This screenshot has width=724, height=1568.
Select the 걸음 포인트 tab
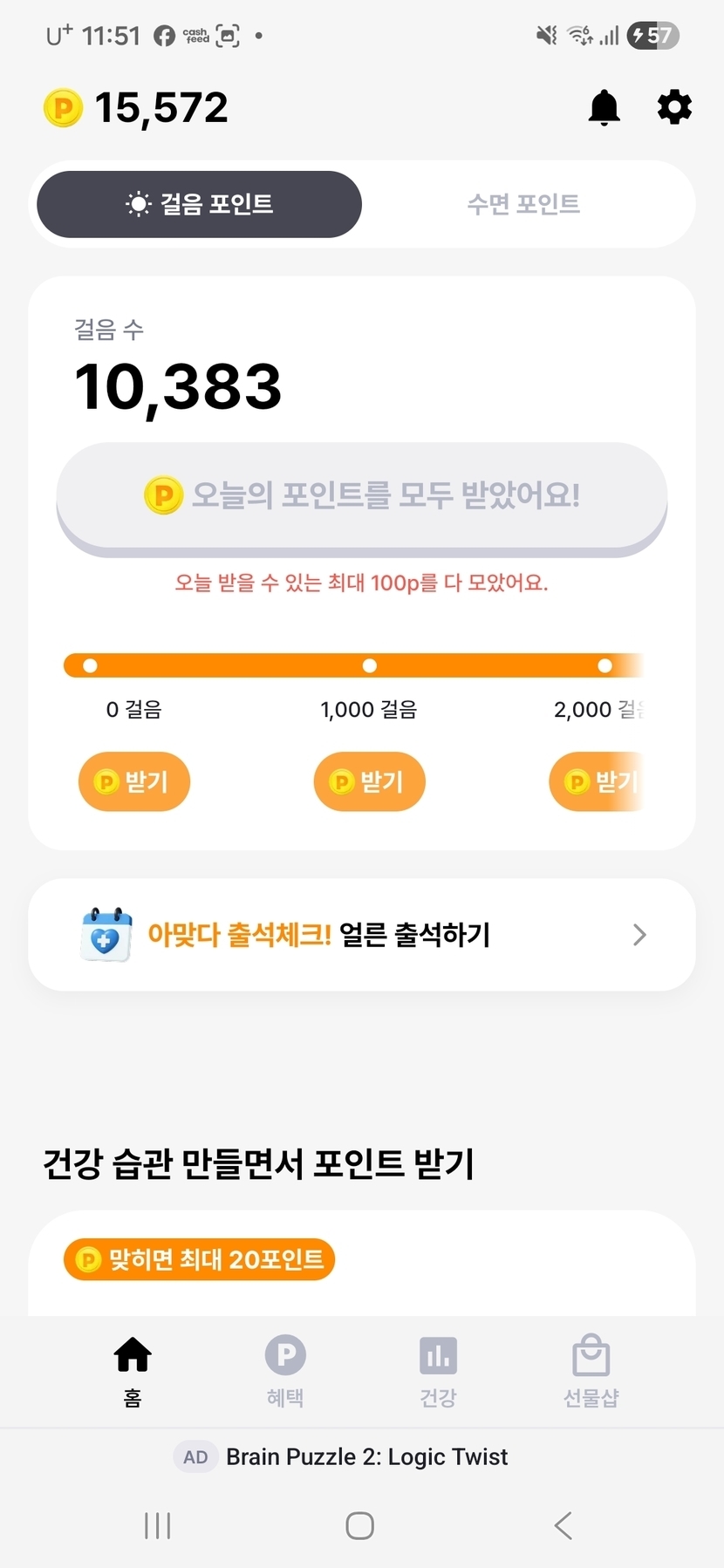pos(199,204)
